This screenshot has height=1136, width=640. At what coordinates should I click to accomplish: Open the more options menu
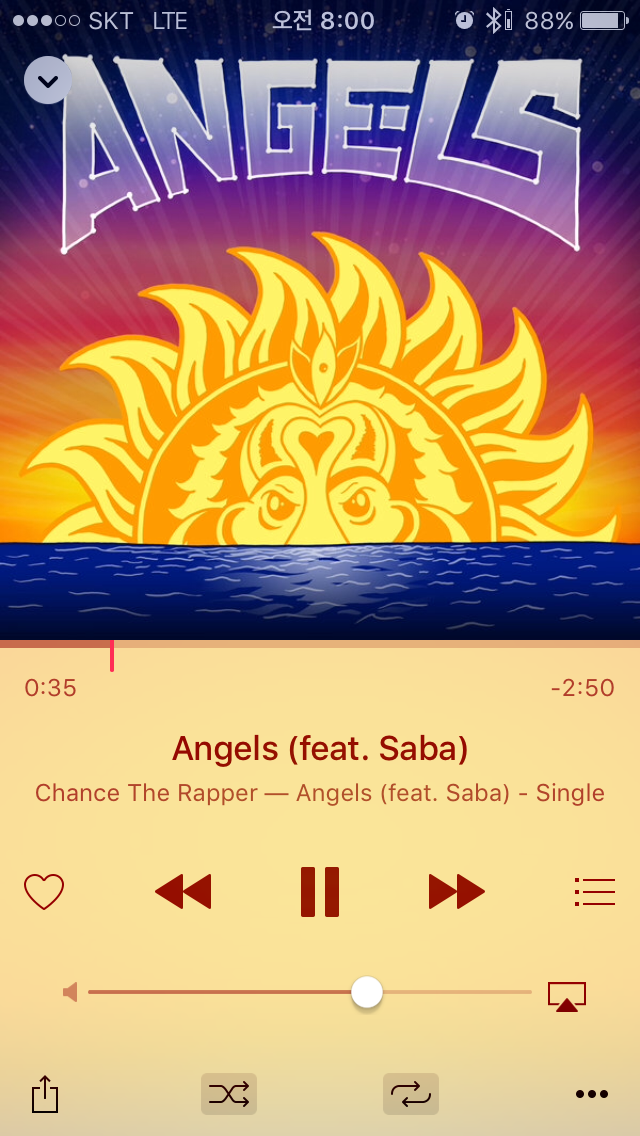pyautogui.click(x=592, y=1094)
